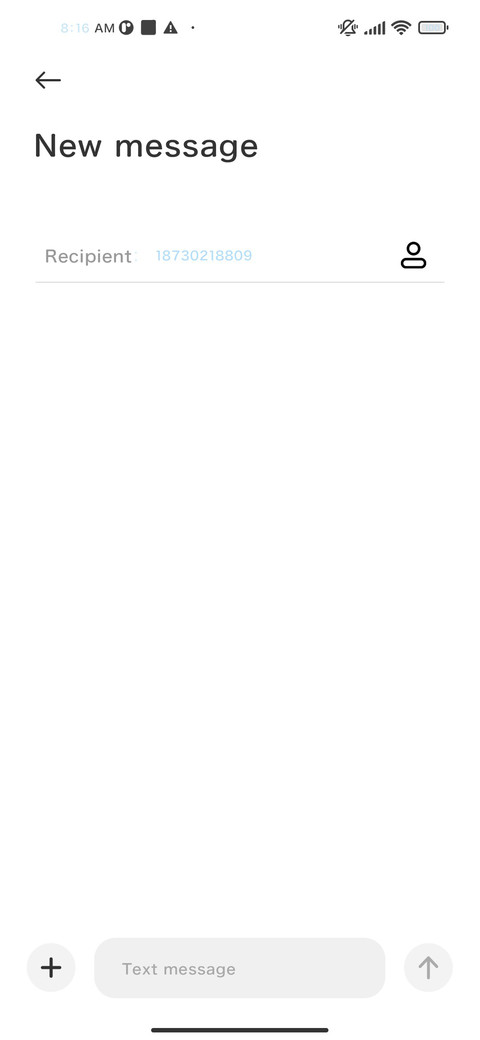Open attachments with the plus button
This screenshot has height=1040, width=480.
51,968
